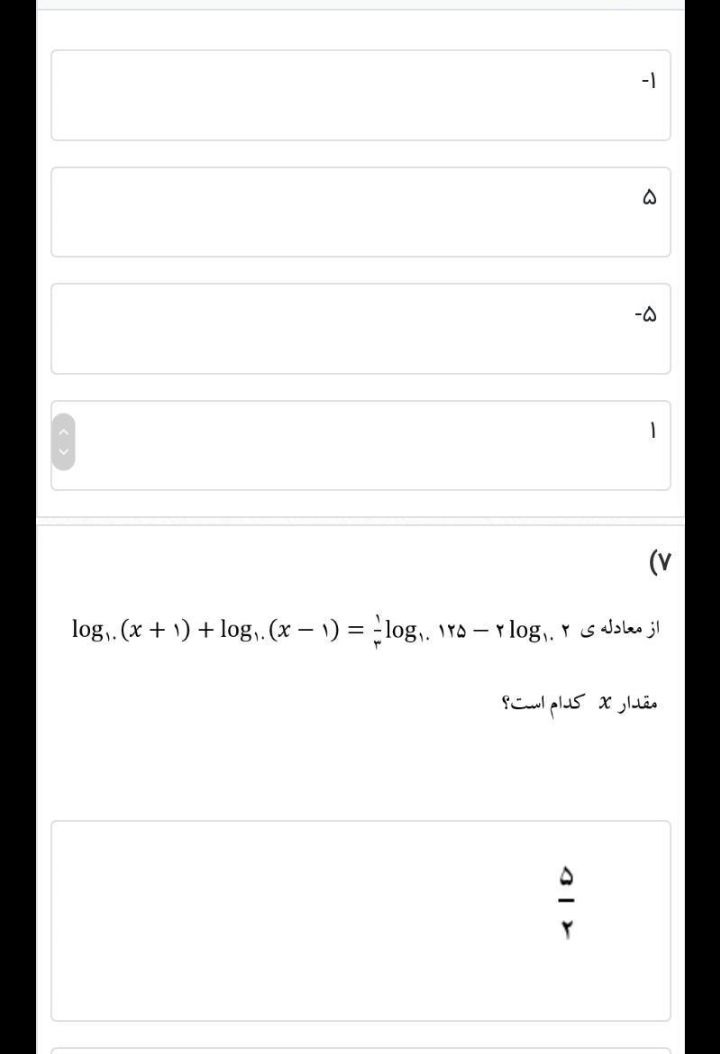Select answer option ۵

tap(360, 211)
